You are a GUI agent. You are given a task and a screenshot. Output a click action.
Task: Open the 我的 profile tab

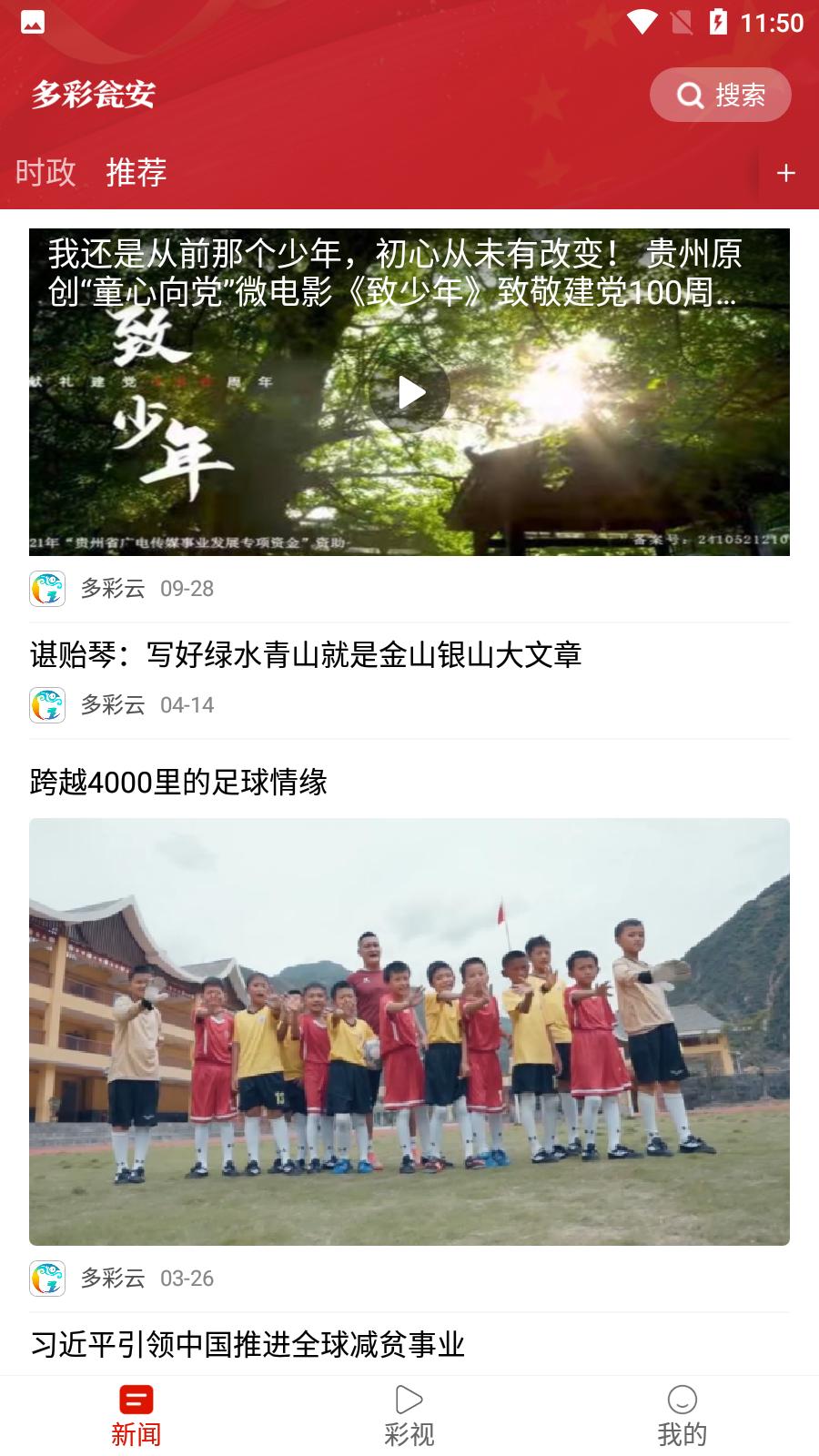pyautogui.click(x=682, y=1416)
